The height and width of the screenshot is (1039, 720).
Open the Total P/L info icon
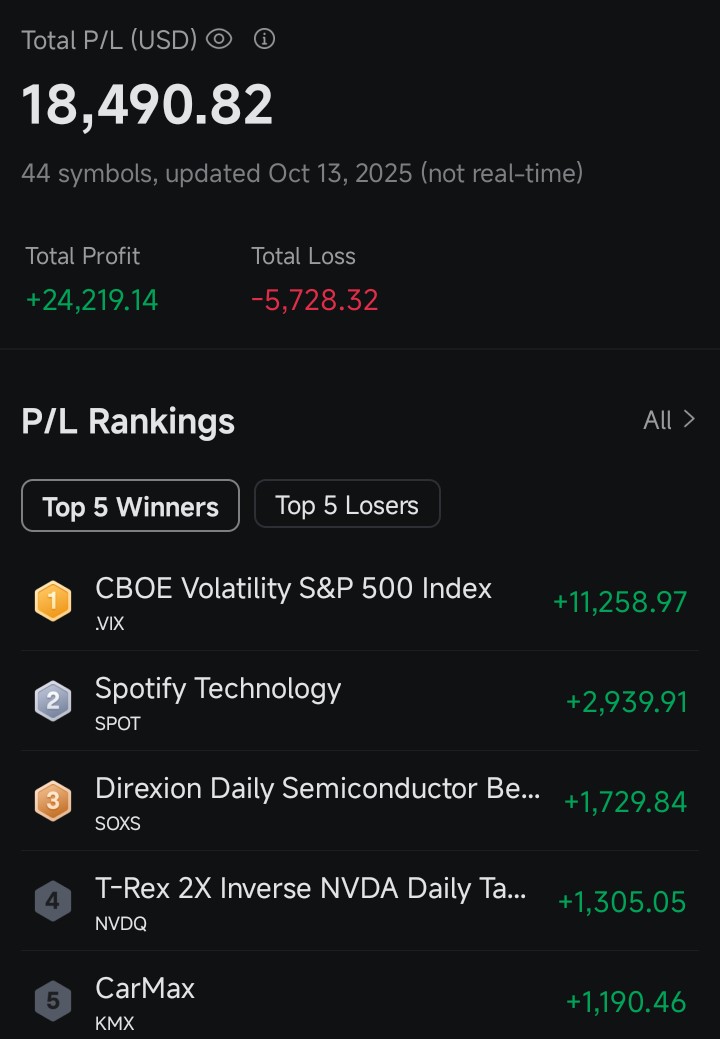264,39
